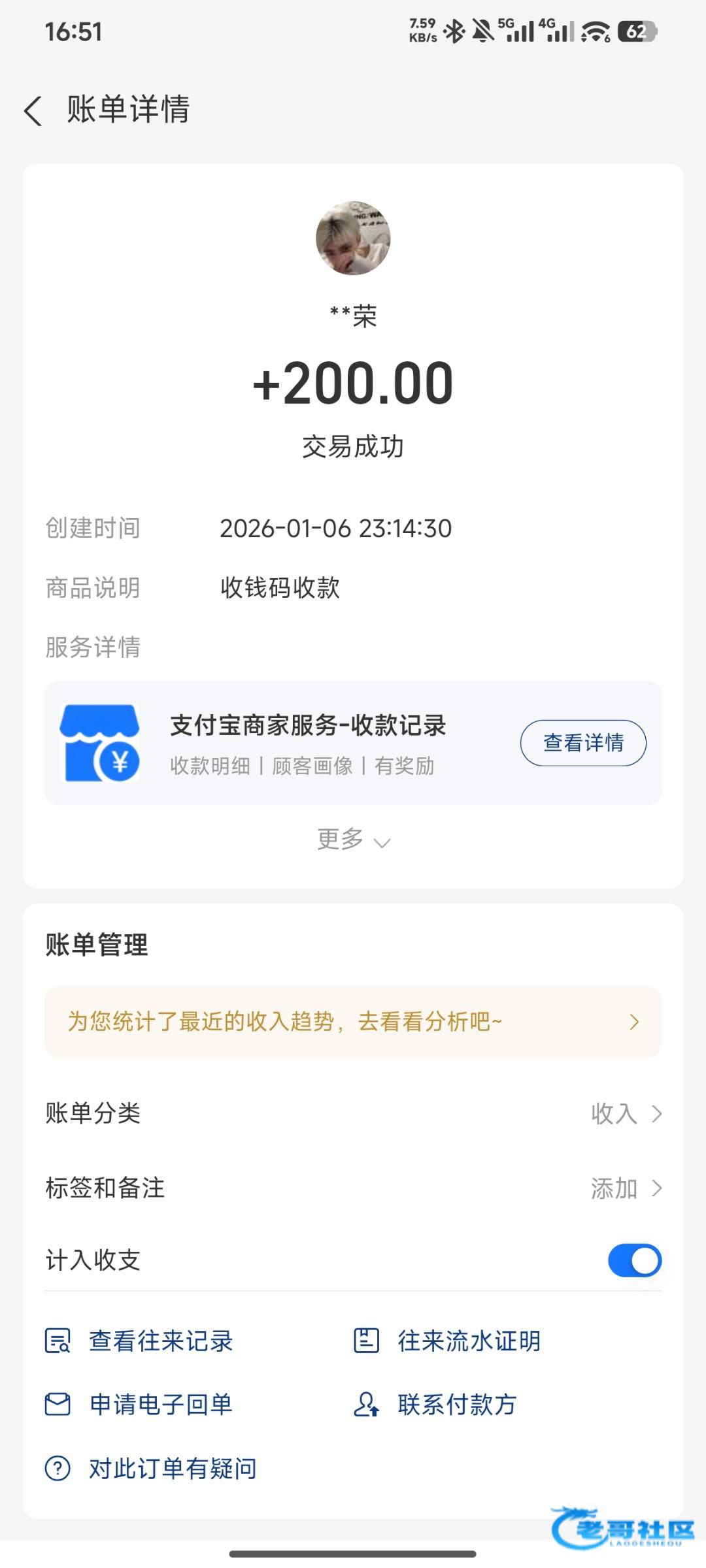Toggle the 计入收支 switch

(634, 1260)
